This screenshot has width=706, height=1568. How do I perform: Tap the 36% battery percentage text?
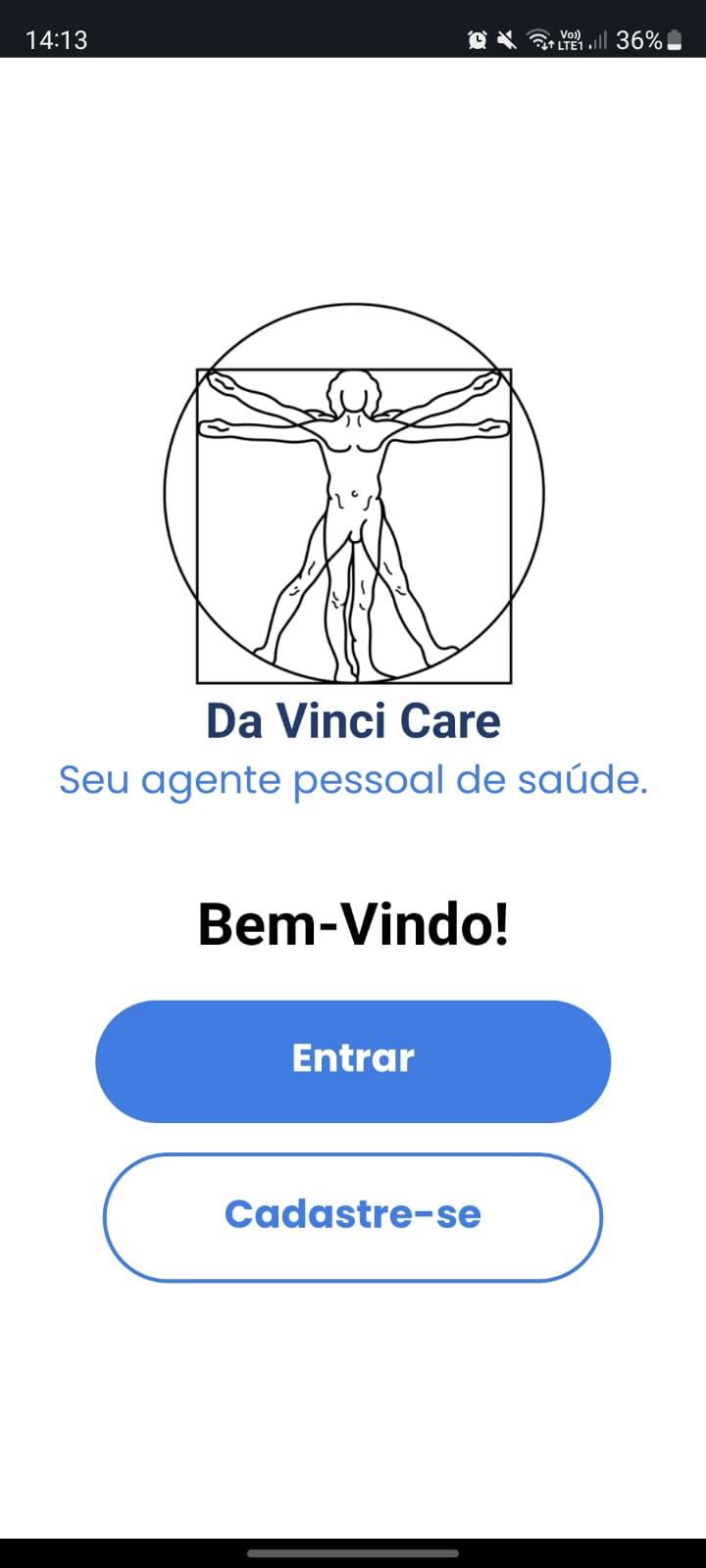tap(638, 40)
